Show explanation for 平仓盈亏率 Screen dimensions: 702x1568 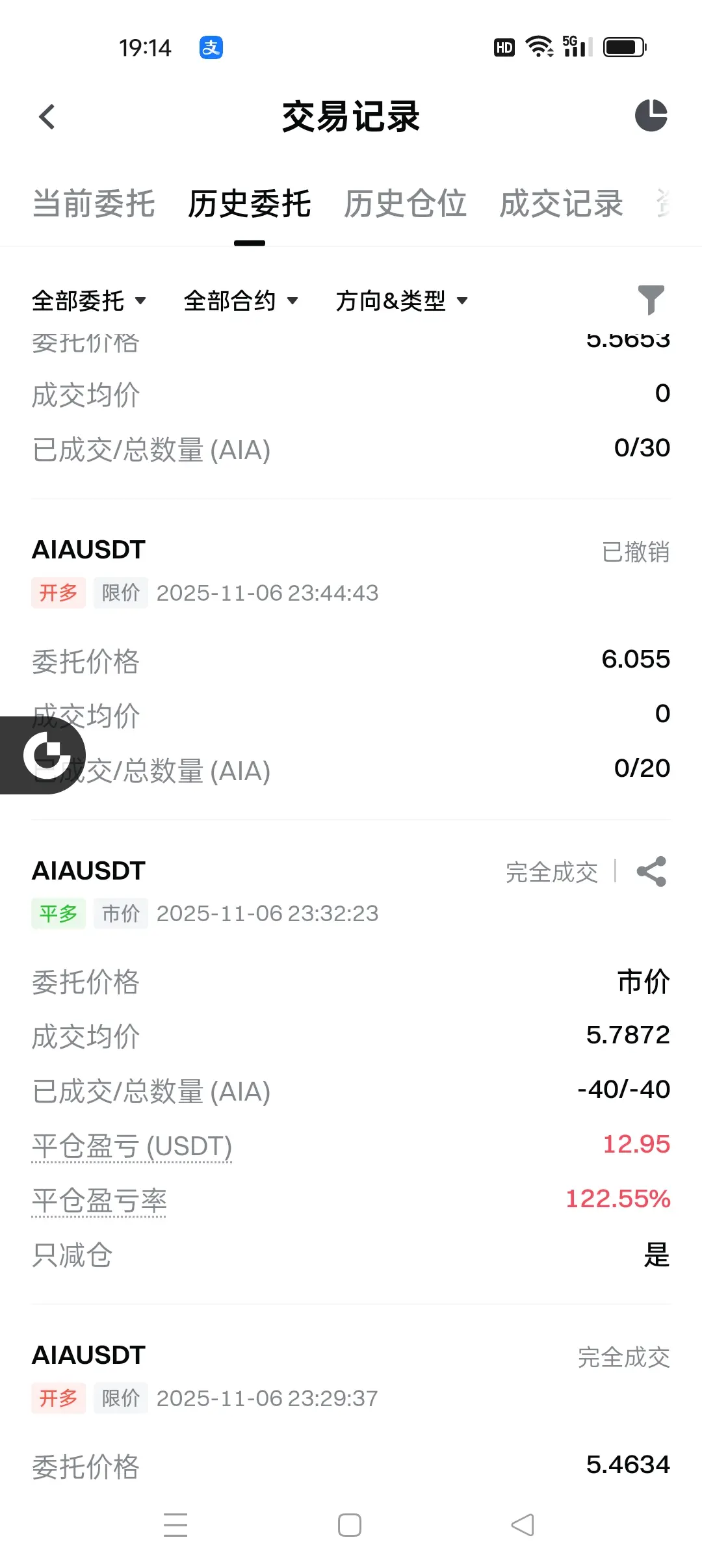[x=99, y=1200]
